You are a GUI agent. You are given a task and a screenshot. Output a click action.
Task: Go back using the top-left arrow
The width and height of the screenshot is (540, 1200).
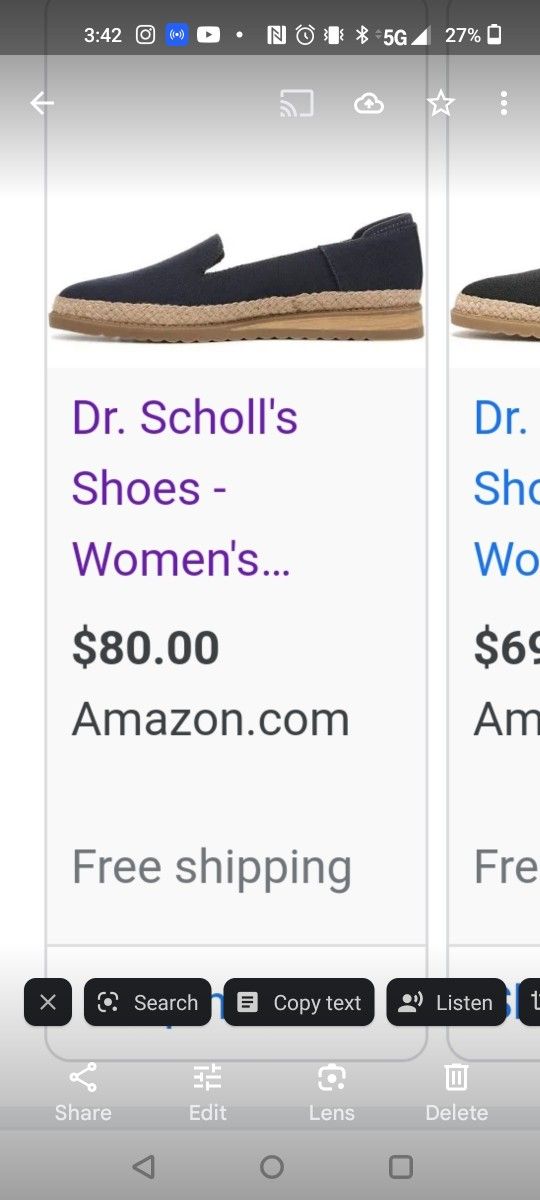[41, 103]
